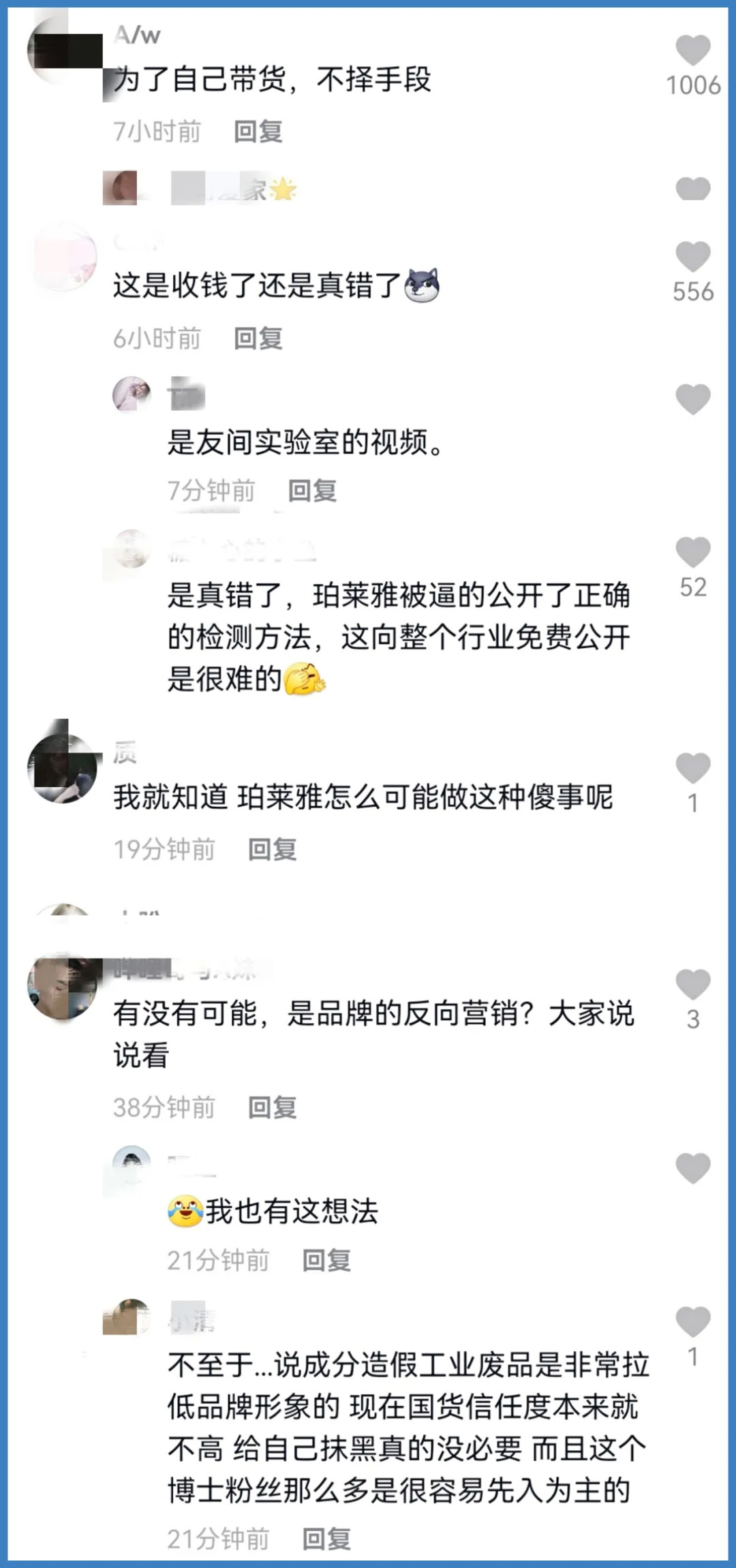Viewport: 736px width, 1568px height.
Task: Like the reply '是友间实验室的视频'
Action: tap(692, 399)
